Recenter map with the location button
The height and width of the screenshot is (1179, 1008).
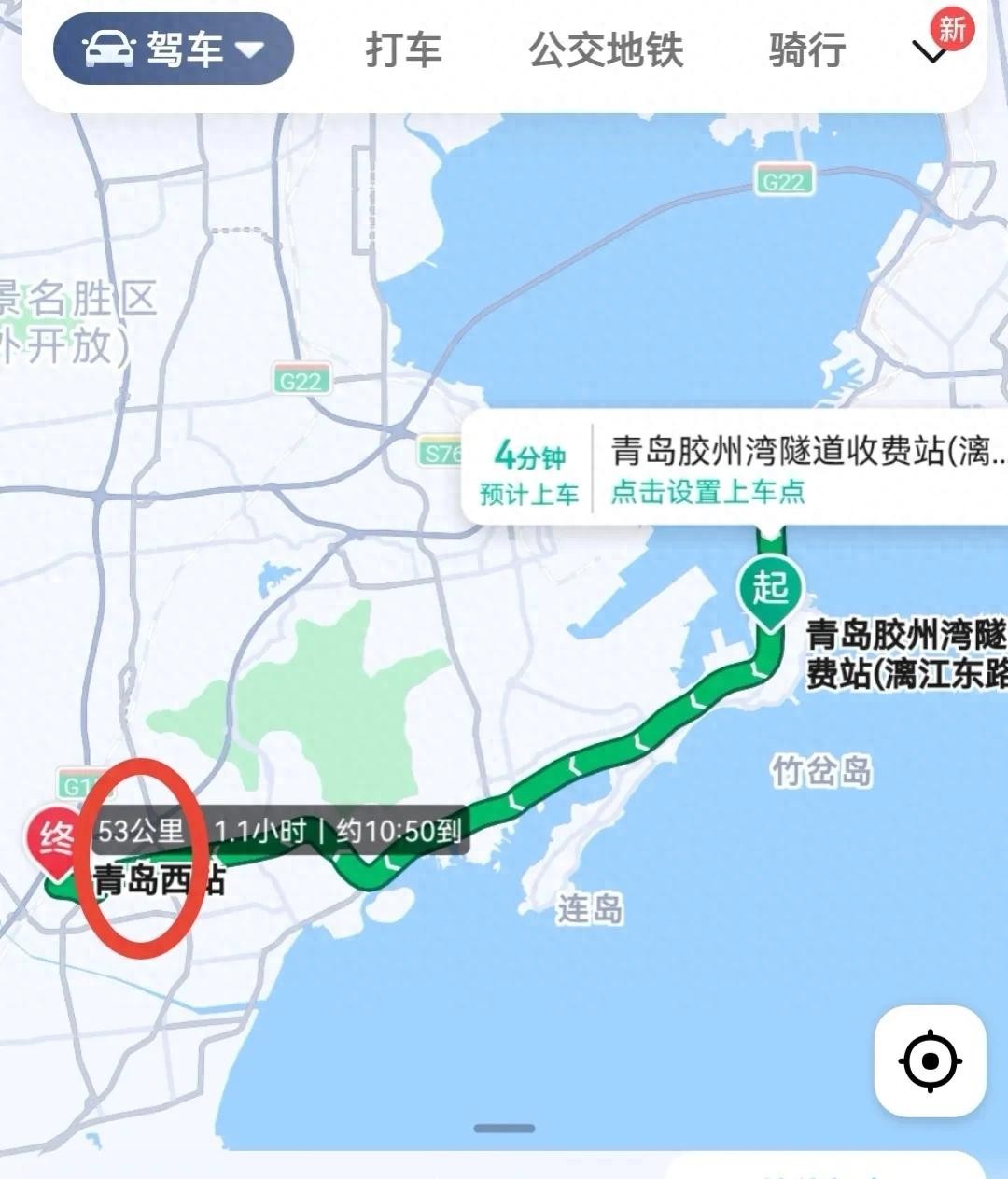coord(930,1061)
